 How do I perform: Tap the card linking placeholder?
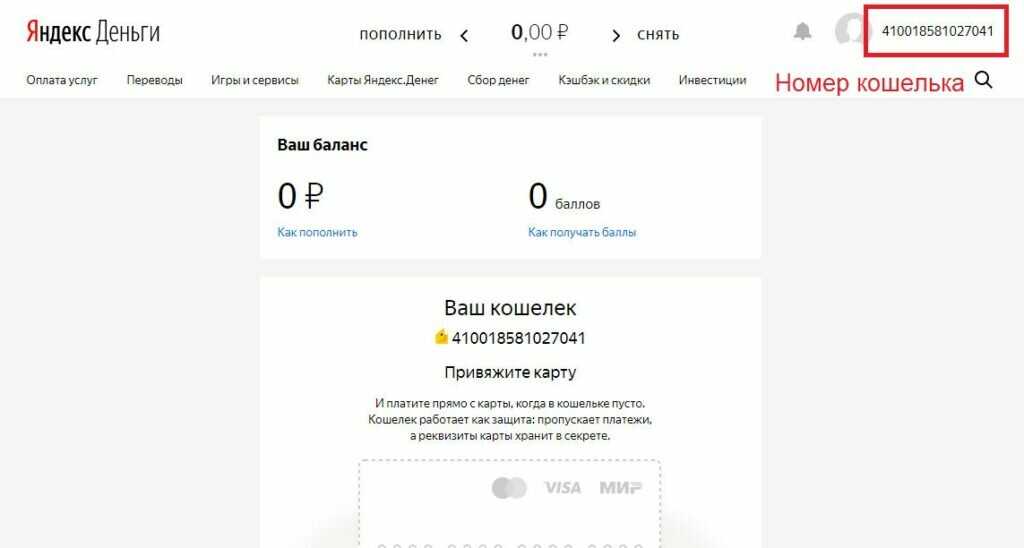click(x=510, y=505)
